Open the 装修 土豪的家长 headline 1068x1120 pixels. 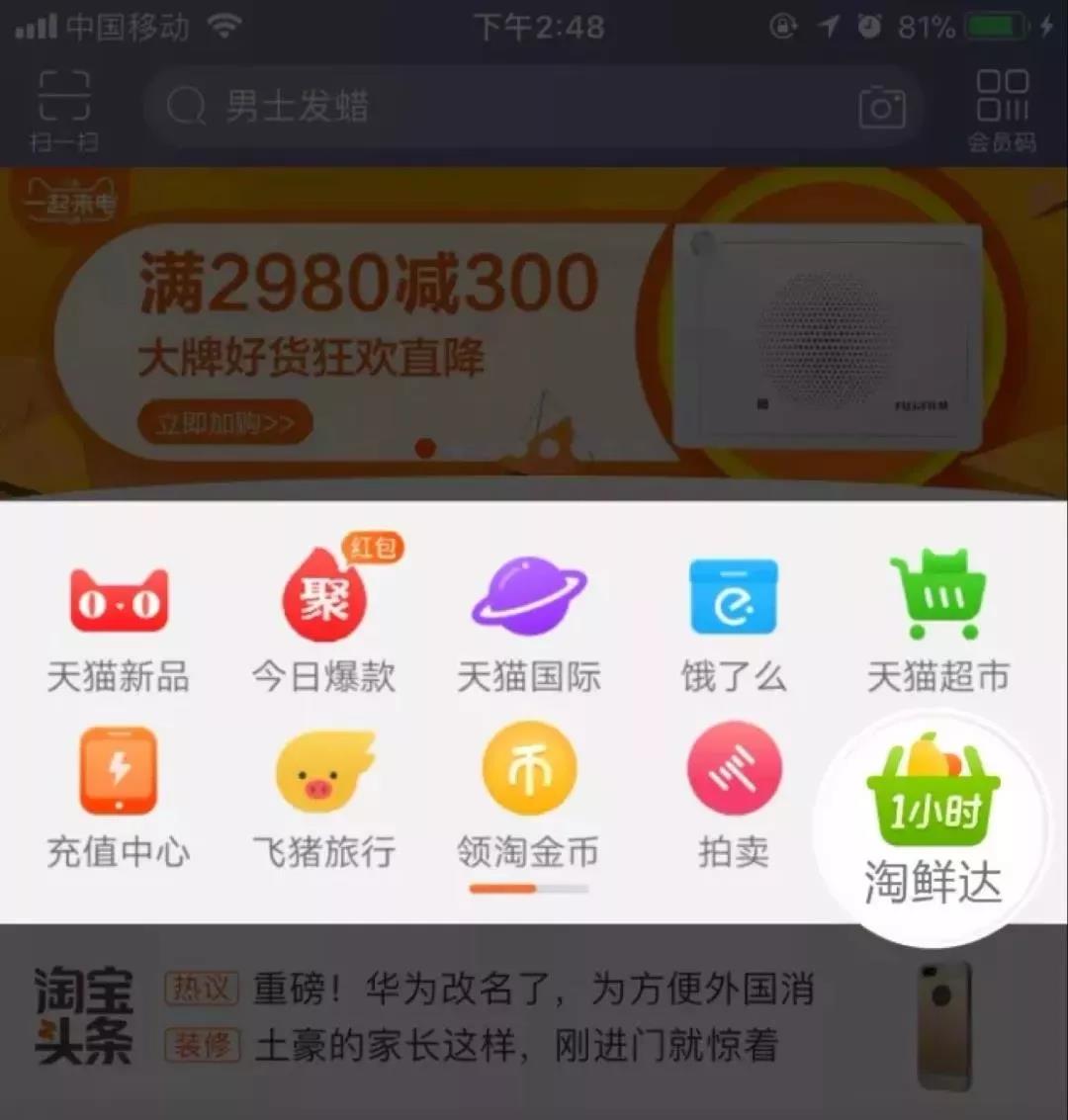[514, 1046]
